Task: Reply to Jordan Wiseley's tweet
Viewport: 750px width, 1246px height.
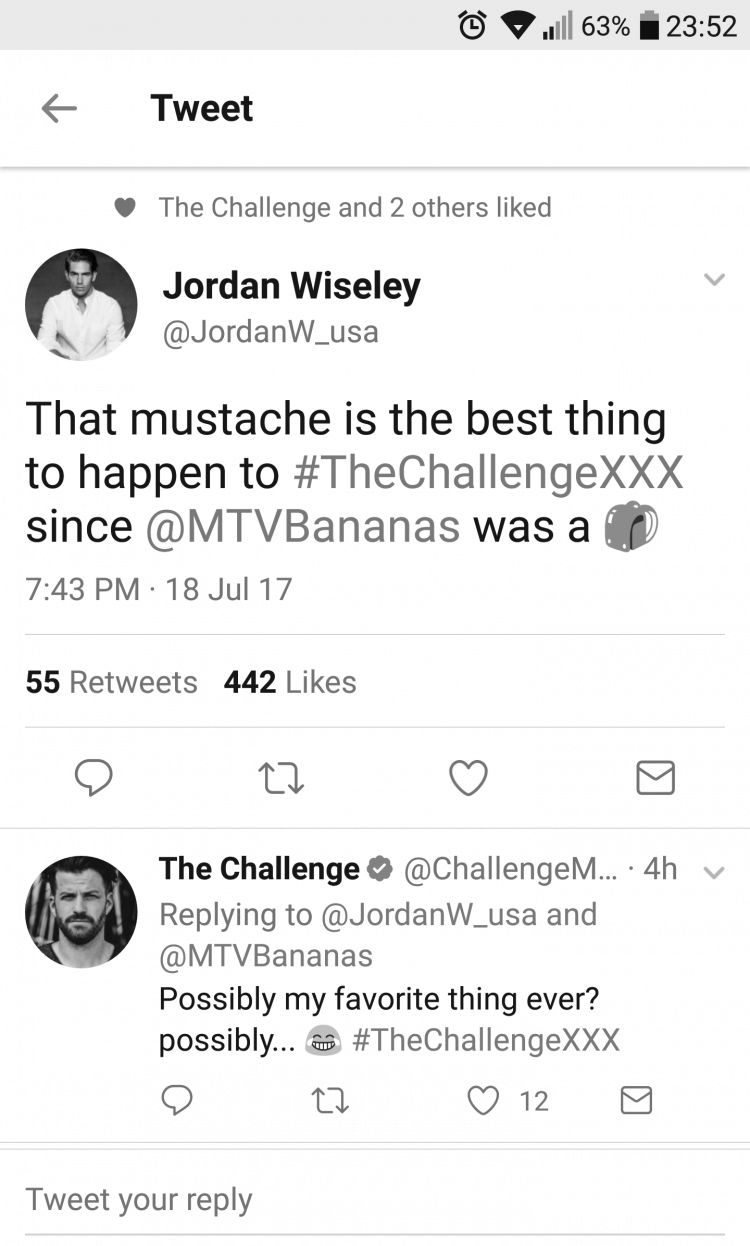Action: (93, 777)
